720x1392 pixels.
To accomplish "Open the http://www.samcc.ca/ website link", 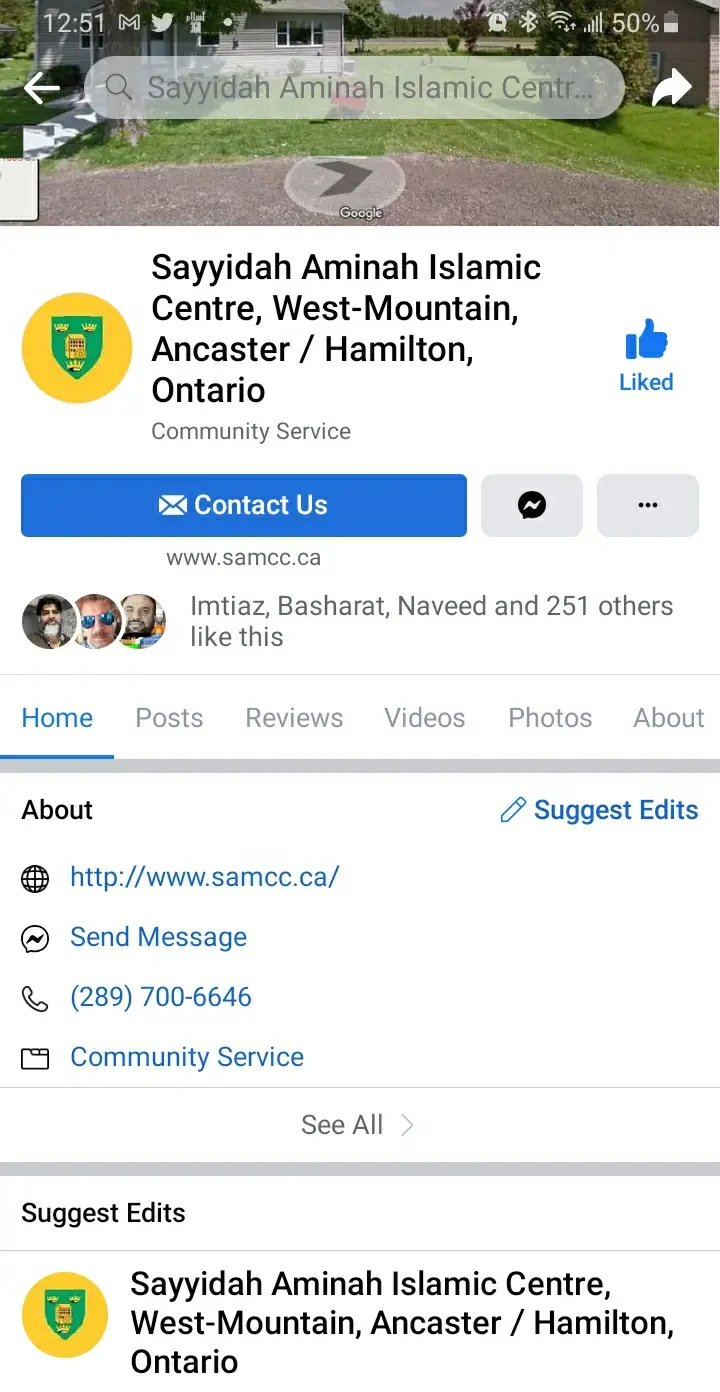I will point(205,877).
